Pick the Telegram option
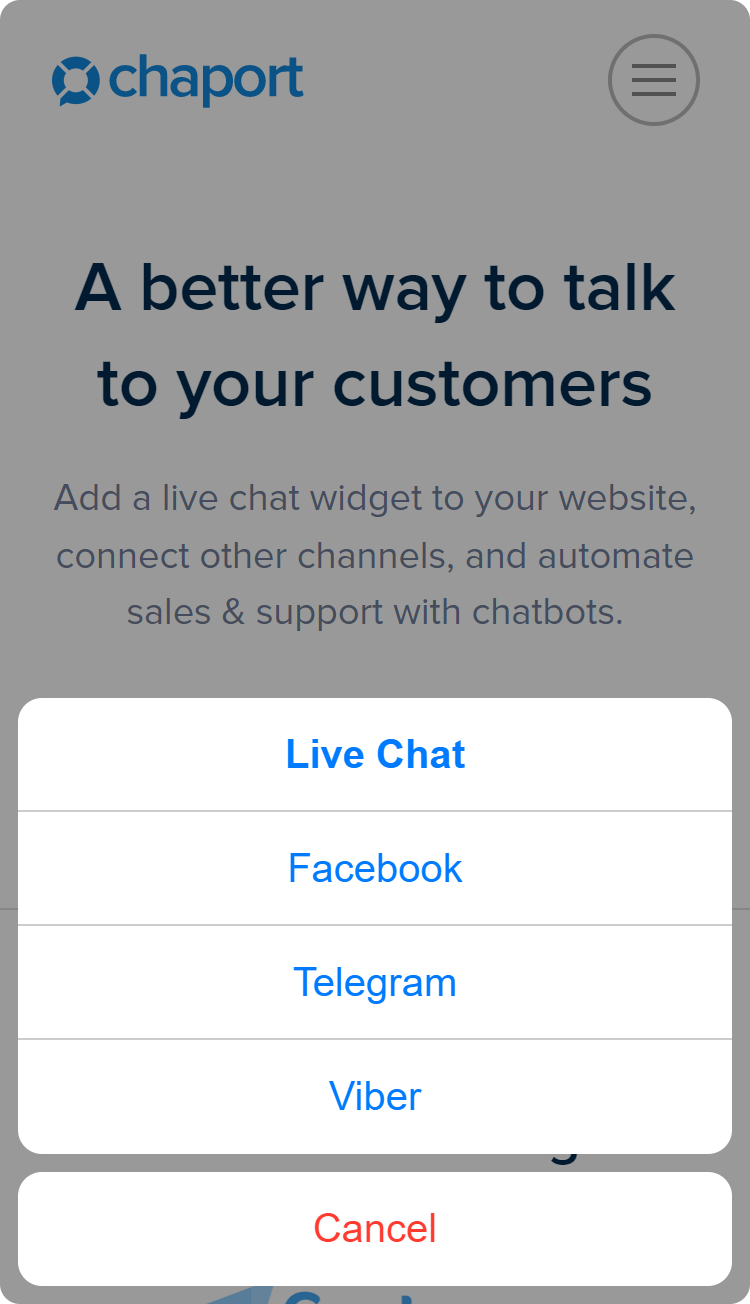750x1304 pixels. [x=375, y=982]
